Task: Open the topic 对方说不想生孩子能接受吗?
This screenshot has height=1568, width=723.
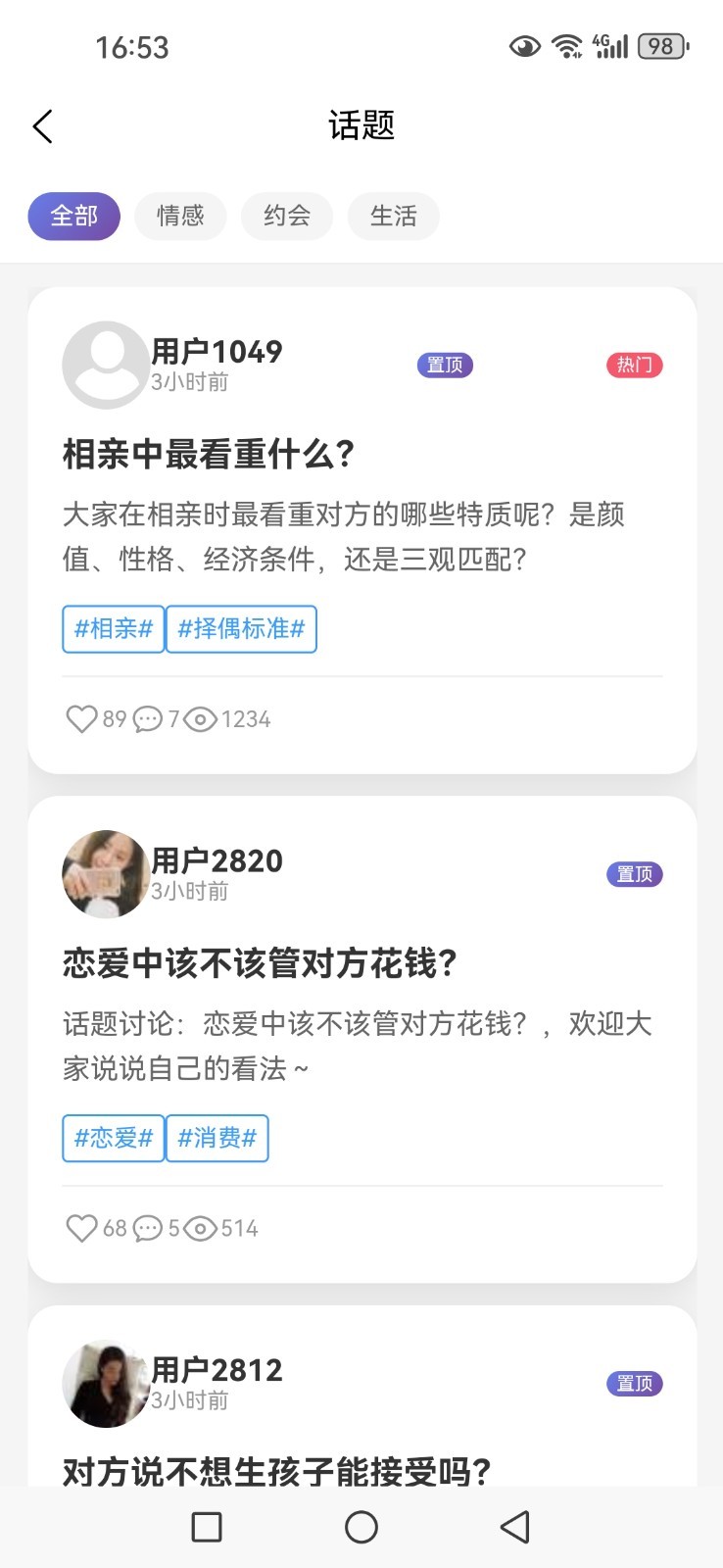Action: point(276,1471)
